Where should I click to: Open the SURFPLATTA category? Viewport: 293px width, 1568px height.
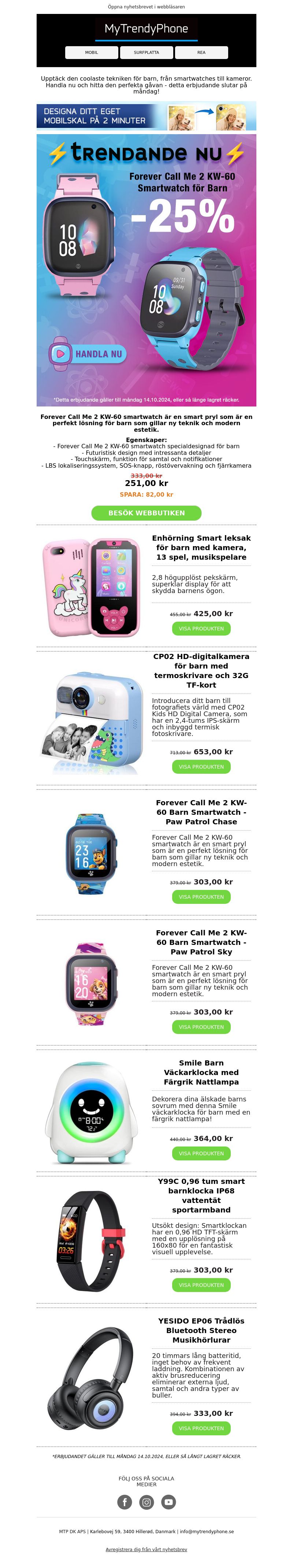pos(146,52)
